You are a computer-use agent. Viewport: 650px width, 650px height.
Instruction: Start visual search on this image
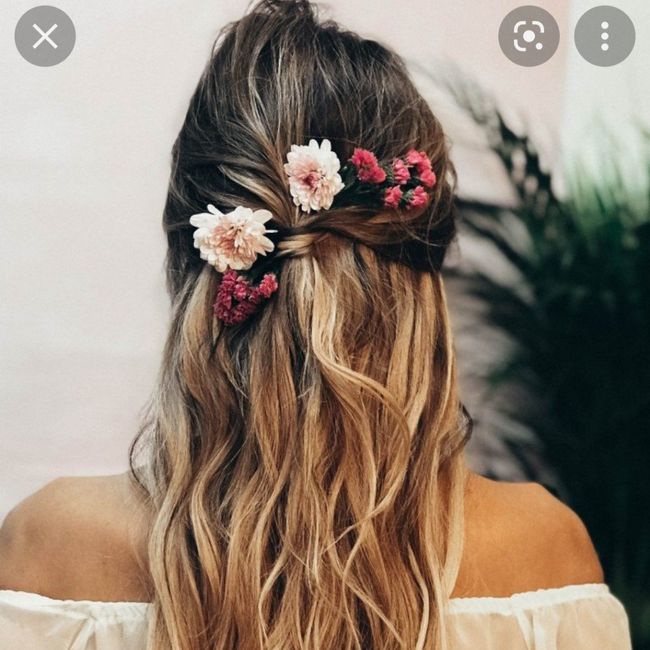[528, 37]
